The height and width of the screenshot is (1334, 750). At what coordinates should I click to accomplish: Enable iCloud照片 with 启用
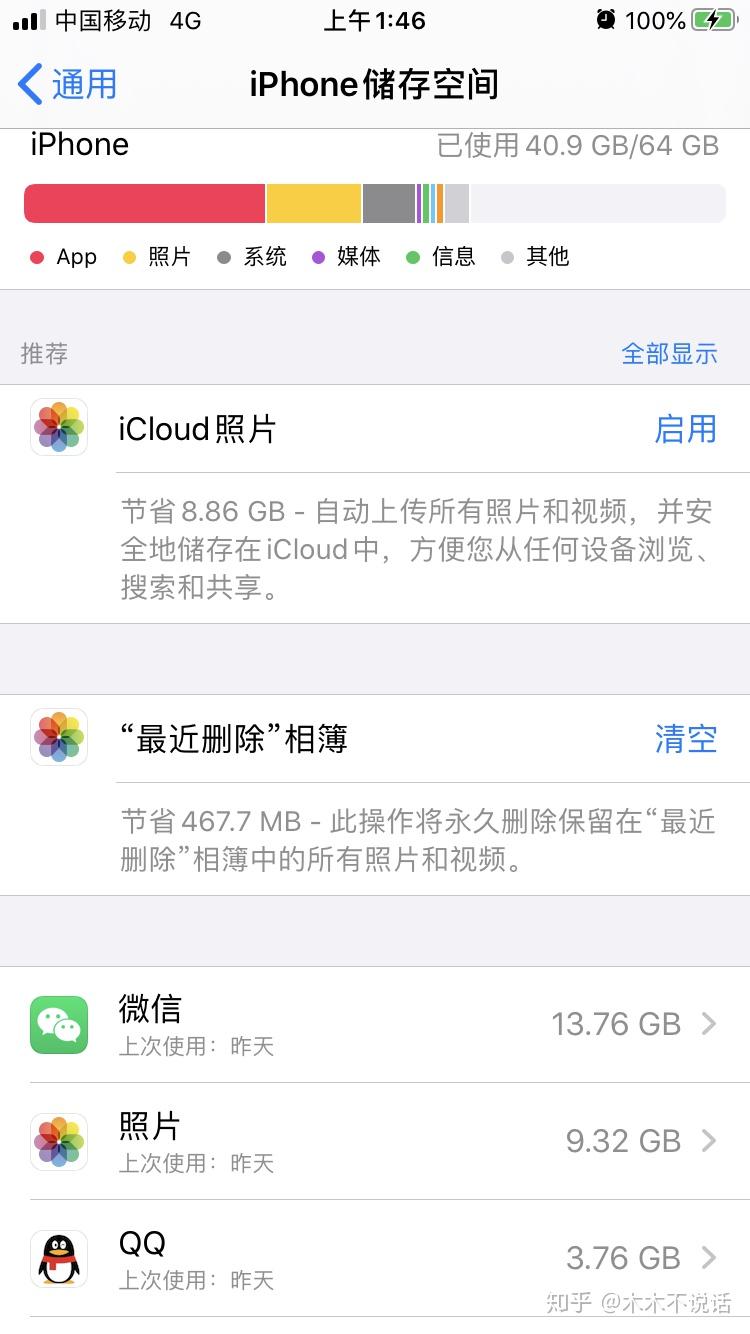coord(685,429)
